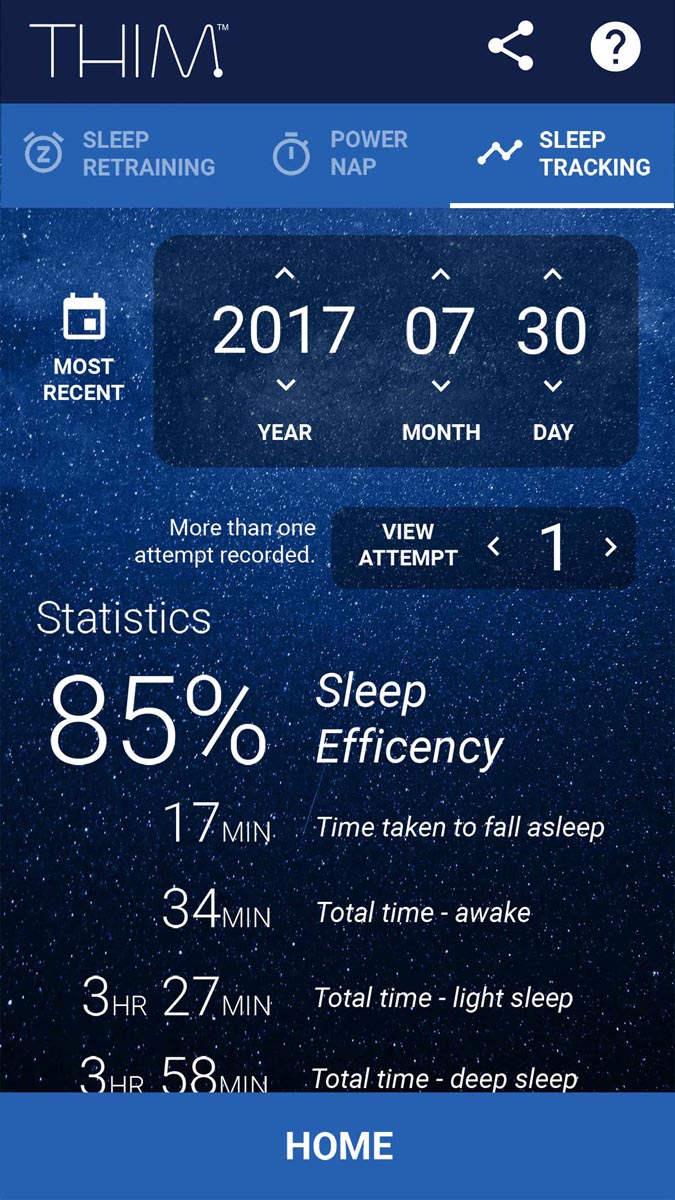Open the help question mark
The width and height of the screenshot is (675, 1200).
615,47
